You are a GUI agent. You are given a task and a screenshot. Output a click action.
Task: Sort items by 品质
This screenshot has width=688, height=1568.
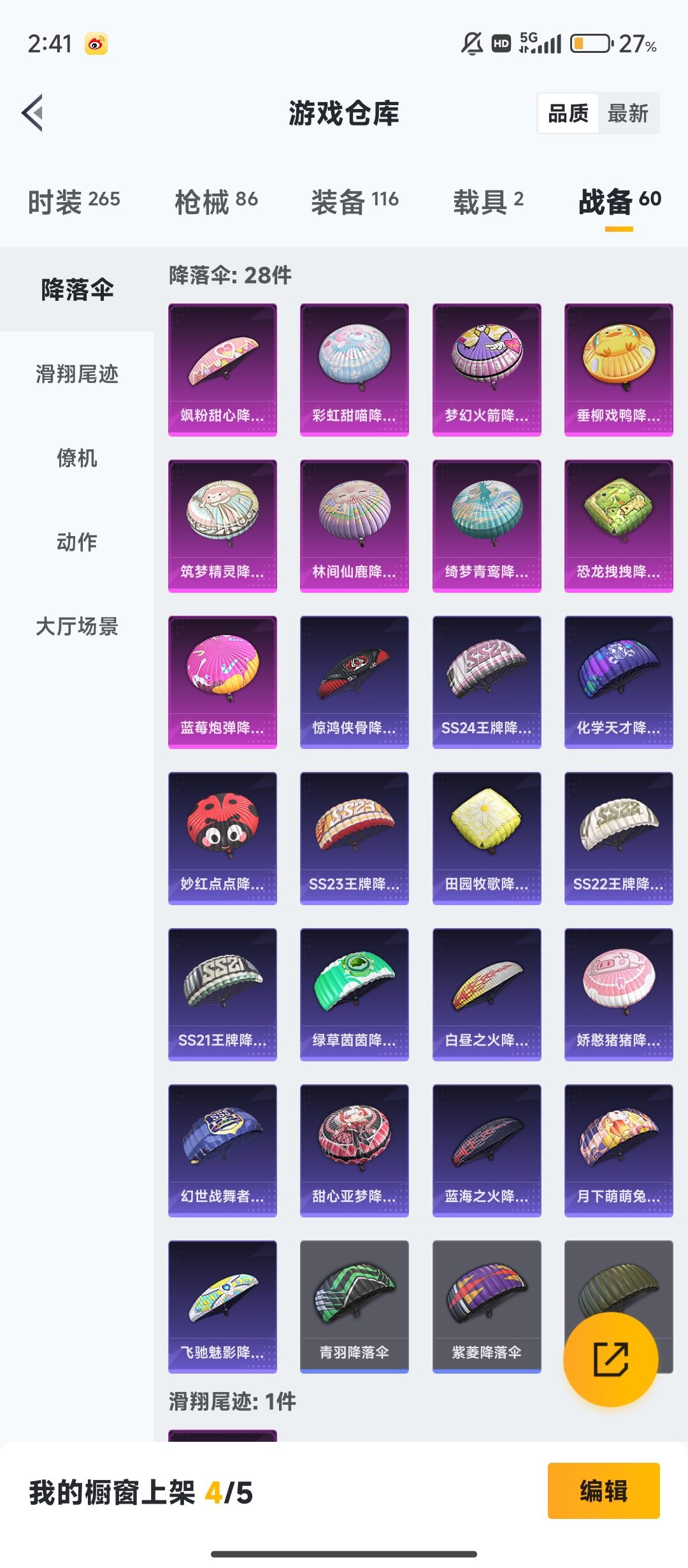[568, 113]
